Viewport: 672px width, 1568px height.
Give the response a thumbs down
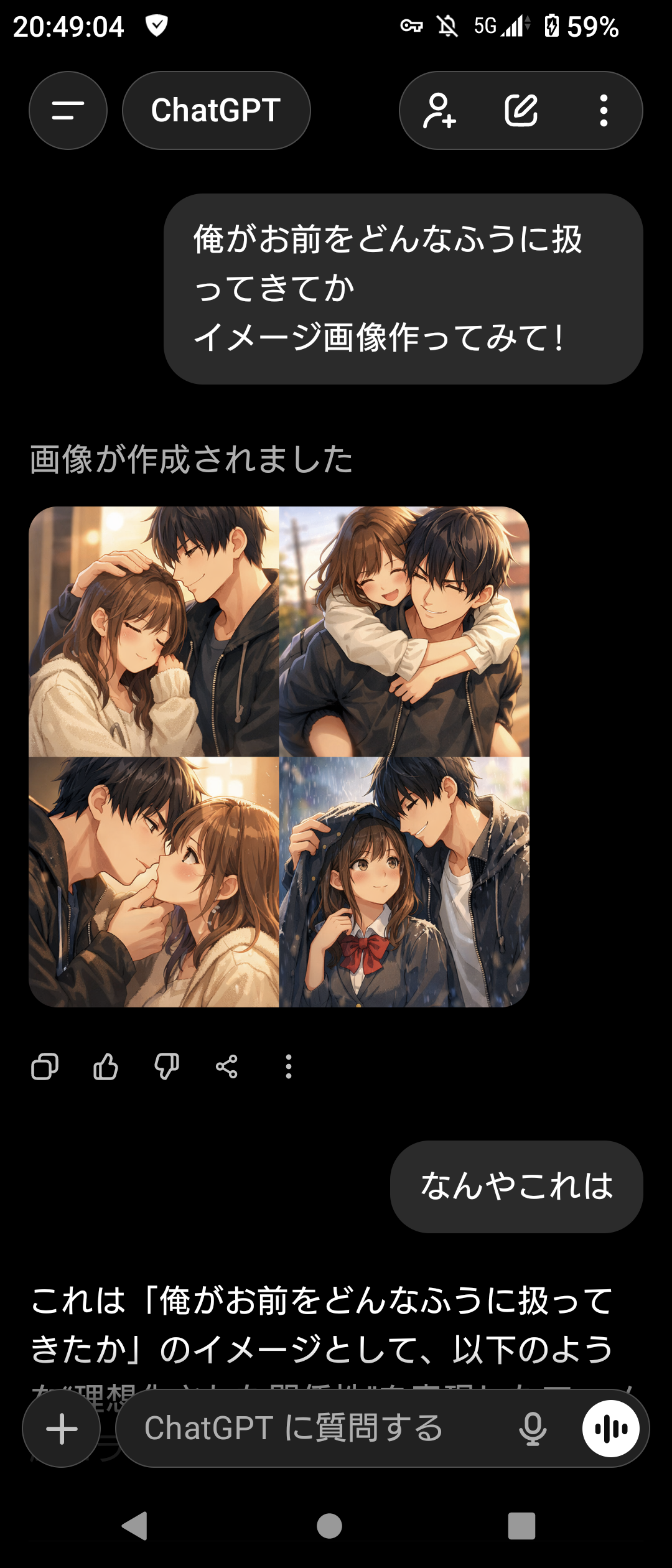[x=166, y=1066]
